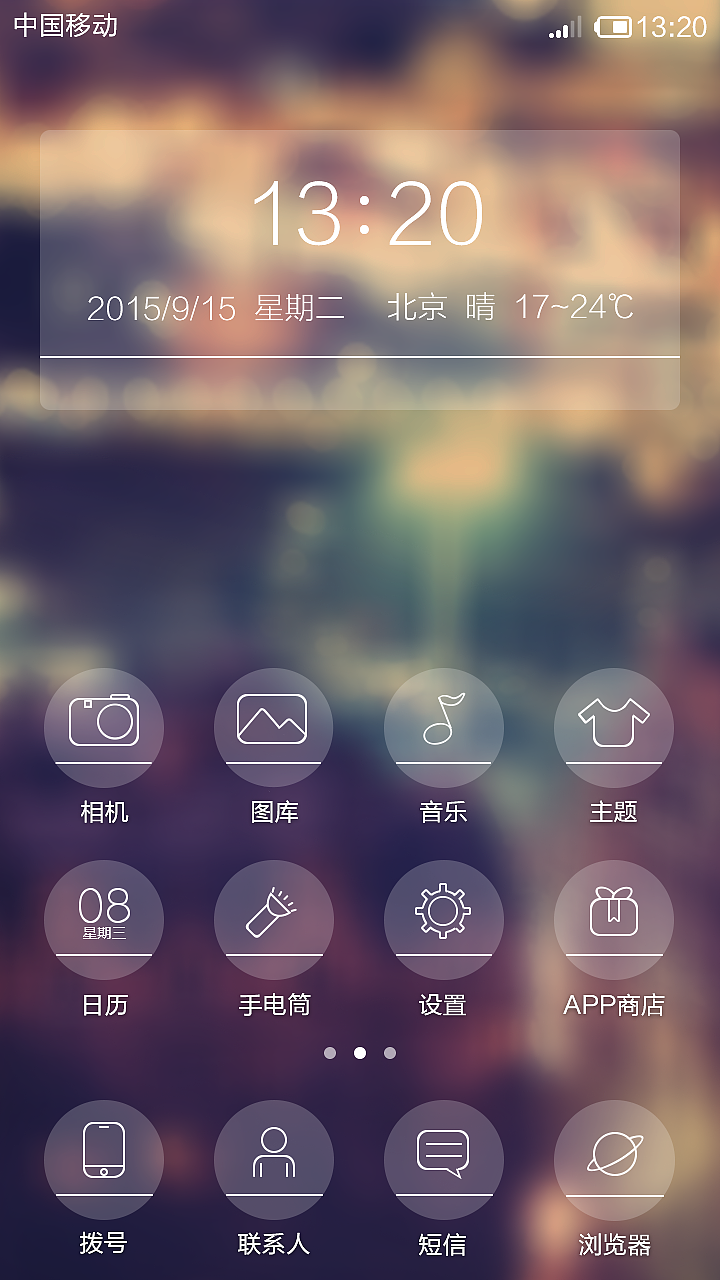This screenshot has width=720, height=1280.
Task: Open the 联系人 (Contacts) app
Action: [x=274, y=1158]
